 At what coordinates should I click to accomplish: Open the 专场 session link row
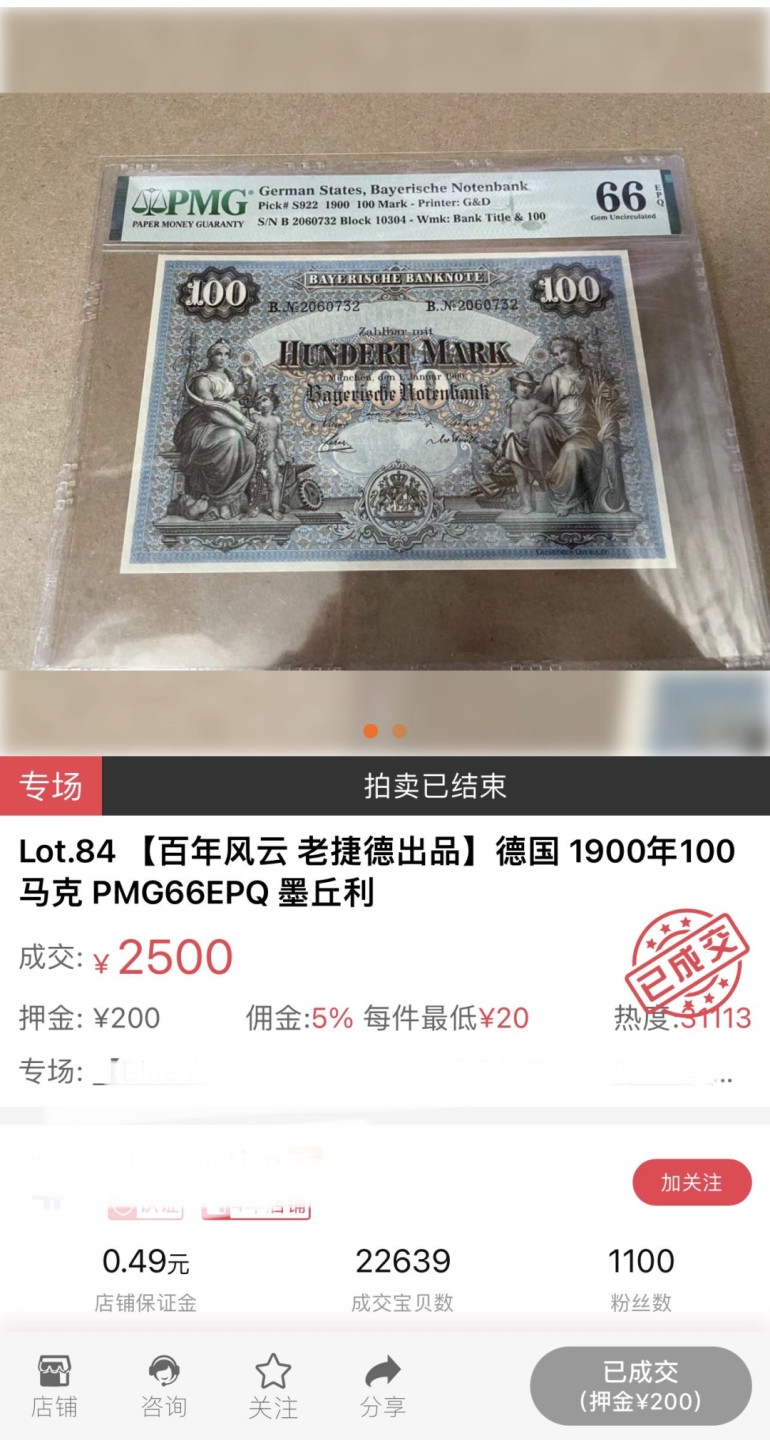[385, 1072]
